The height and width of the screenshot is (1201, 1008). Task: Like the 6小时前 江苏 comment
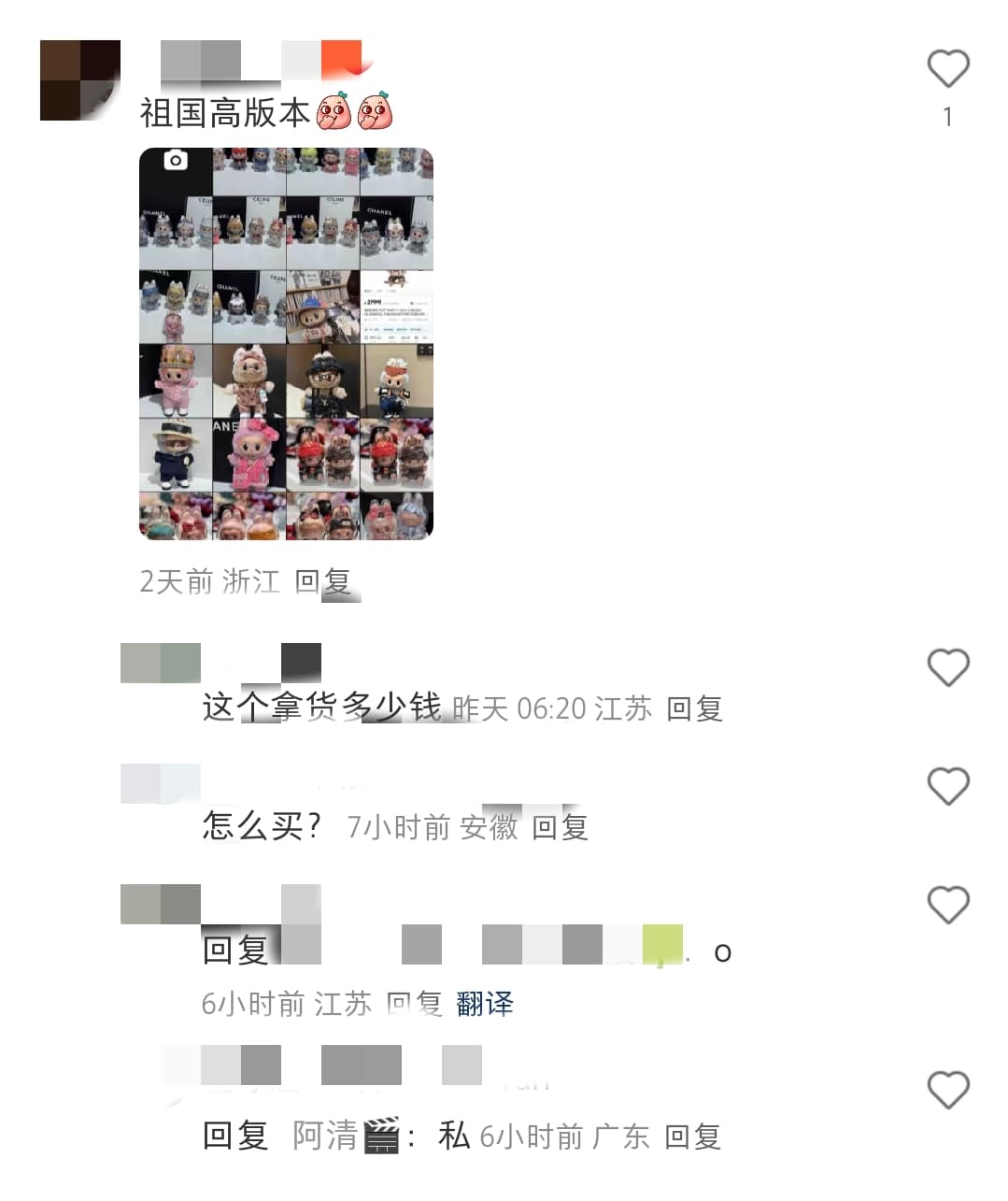pos(947,905)
